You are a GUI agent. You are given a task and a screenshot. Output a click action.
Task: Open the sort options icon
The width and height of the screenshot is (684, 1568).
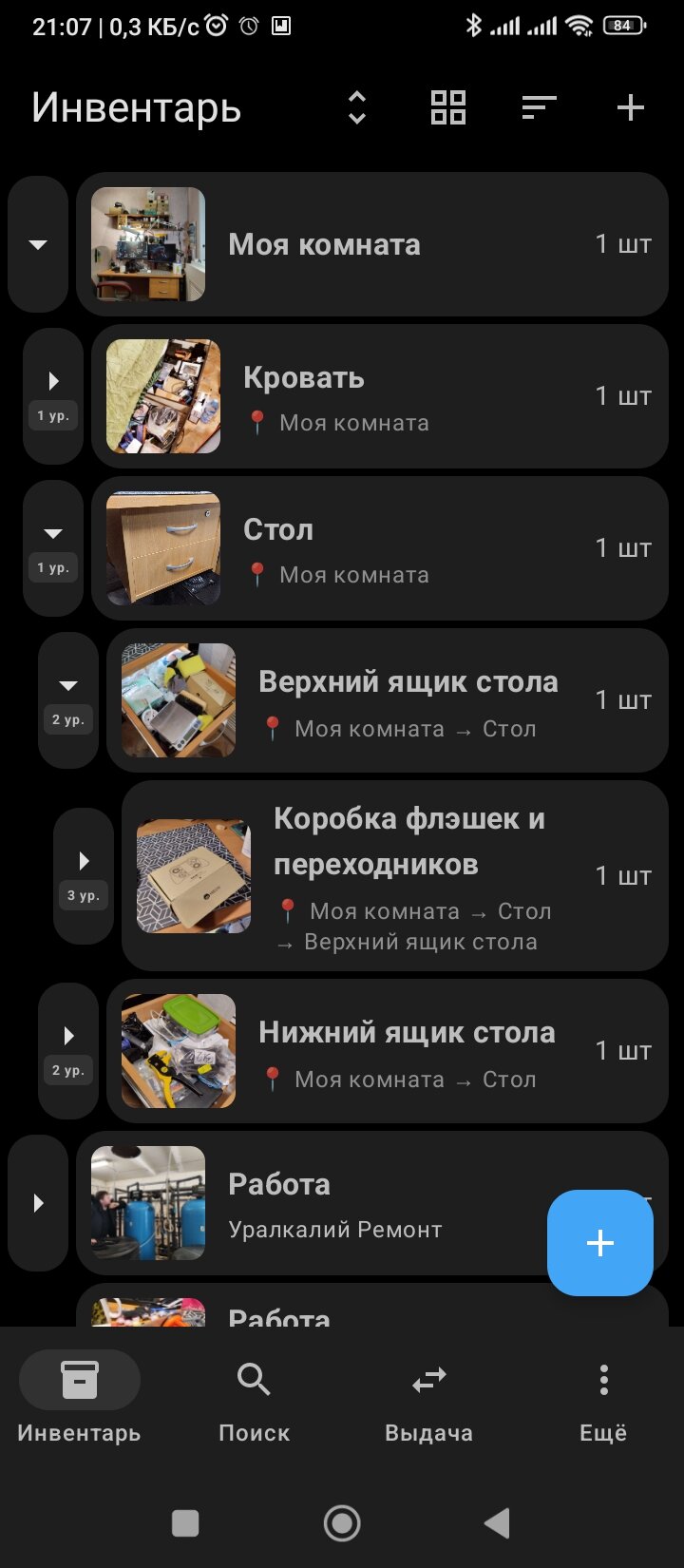point(539,107)
